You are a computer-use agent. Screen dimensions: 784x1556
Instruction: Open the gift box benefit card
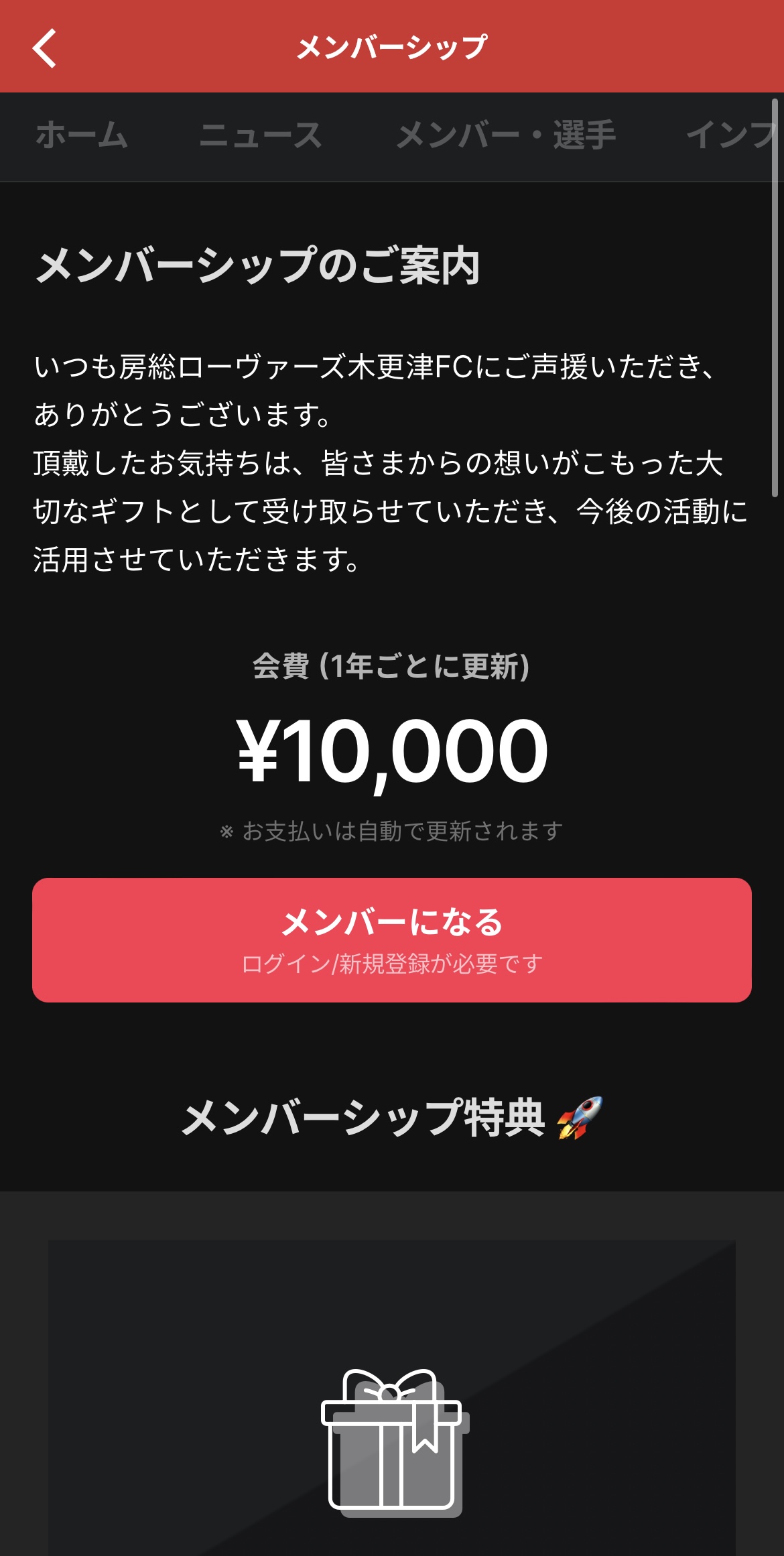point(392,1398)
